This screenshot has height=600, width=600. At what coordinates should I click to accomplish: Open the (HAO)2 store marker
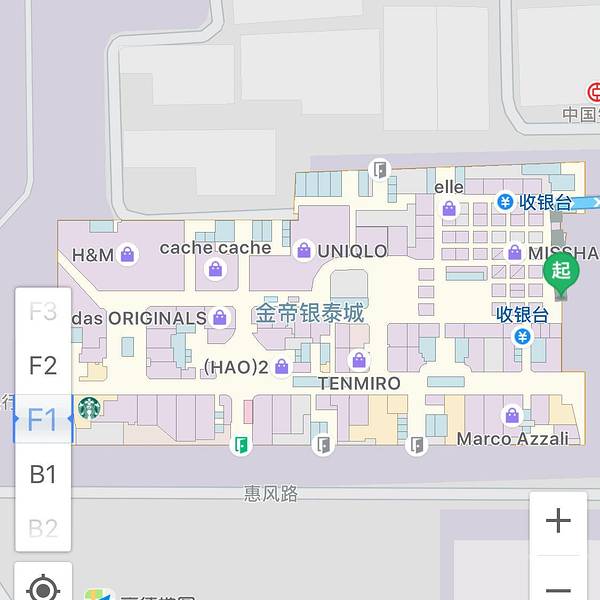(x=282, y=367)
